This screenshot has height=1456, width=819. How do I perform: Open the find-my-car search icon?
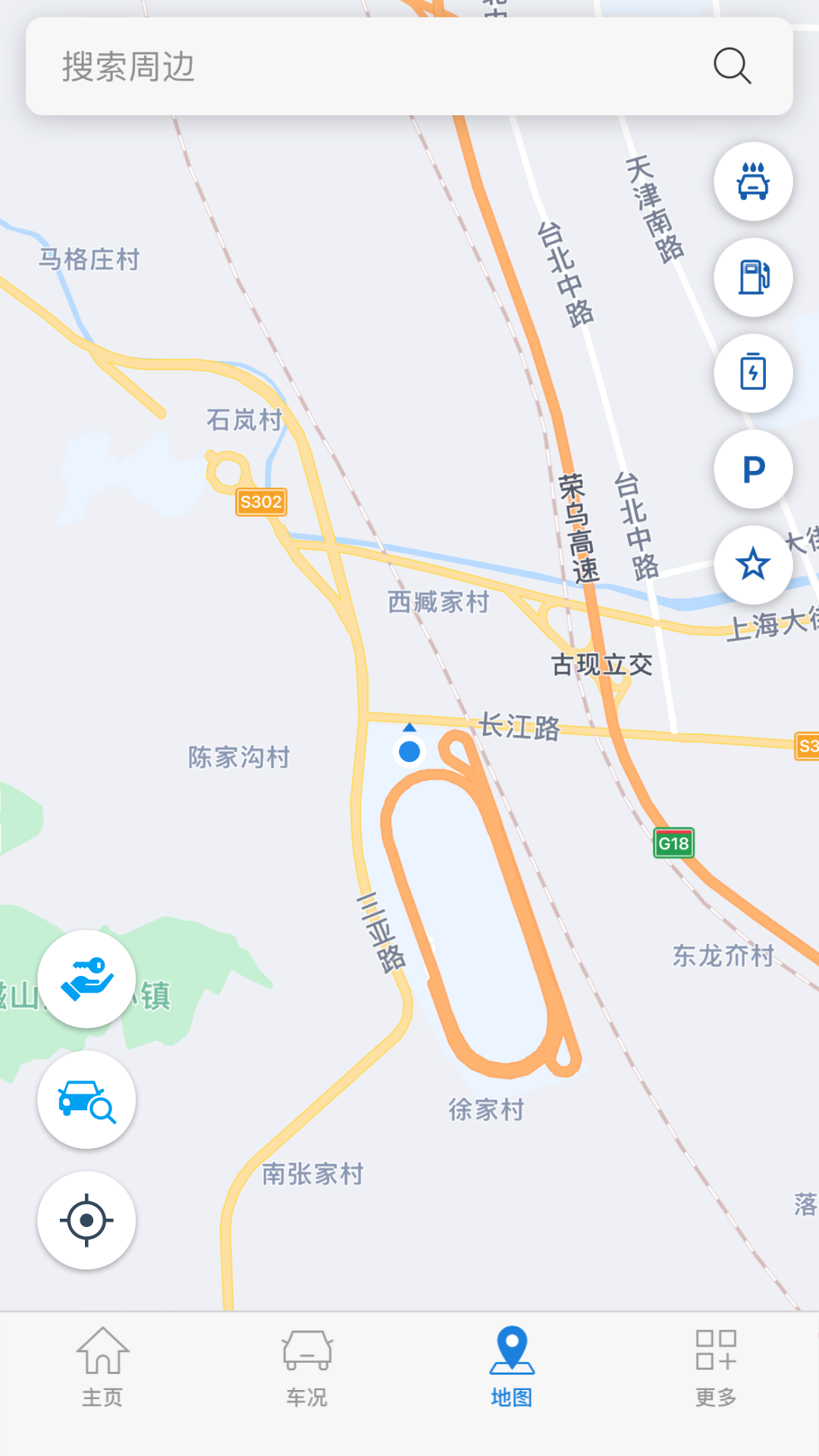pos(86,1100)
